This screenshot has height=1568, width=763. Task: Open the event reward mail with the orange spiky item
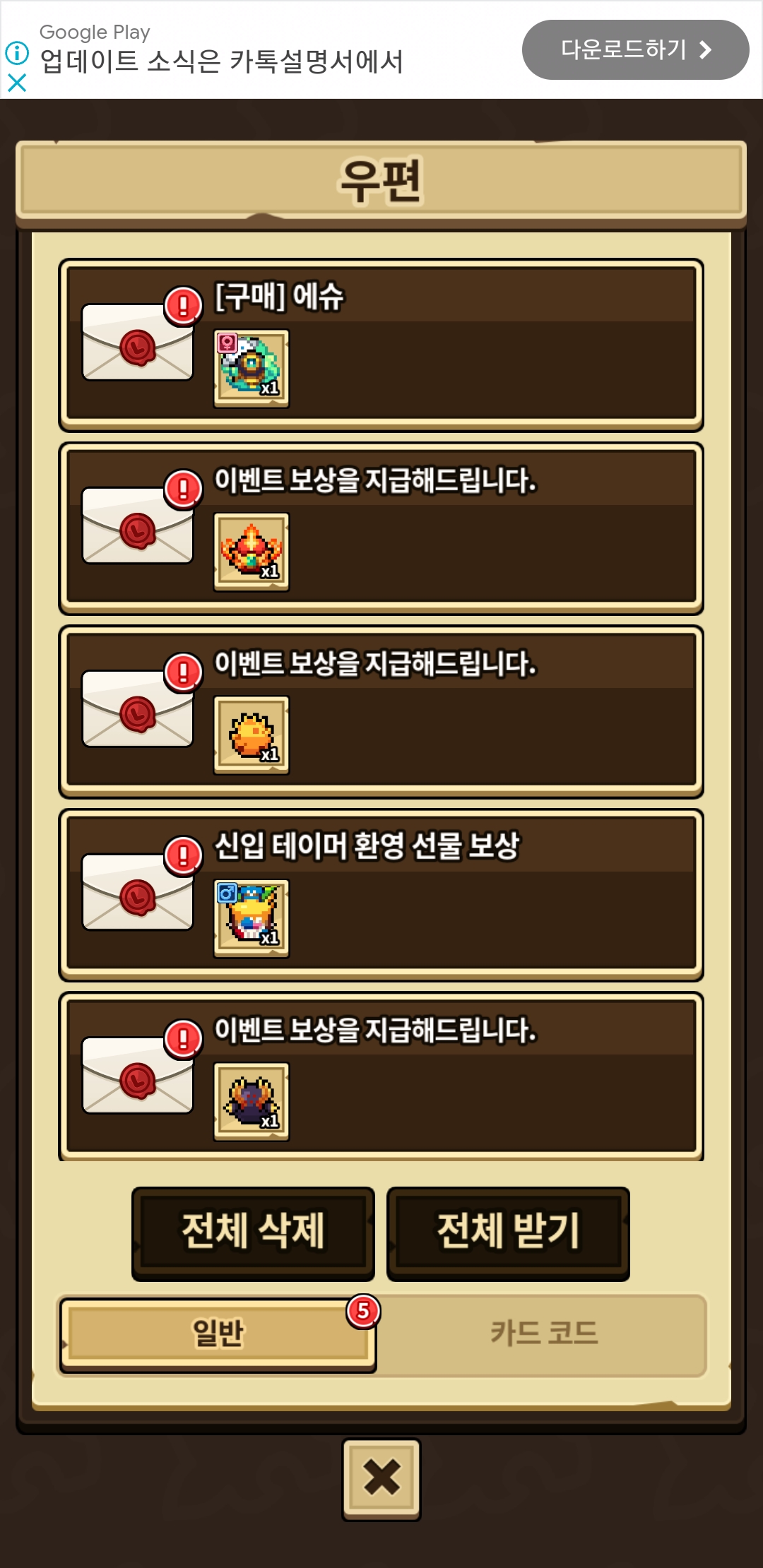pyautogui.click(x=381, y=711)
